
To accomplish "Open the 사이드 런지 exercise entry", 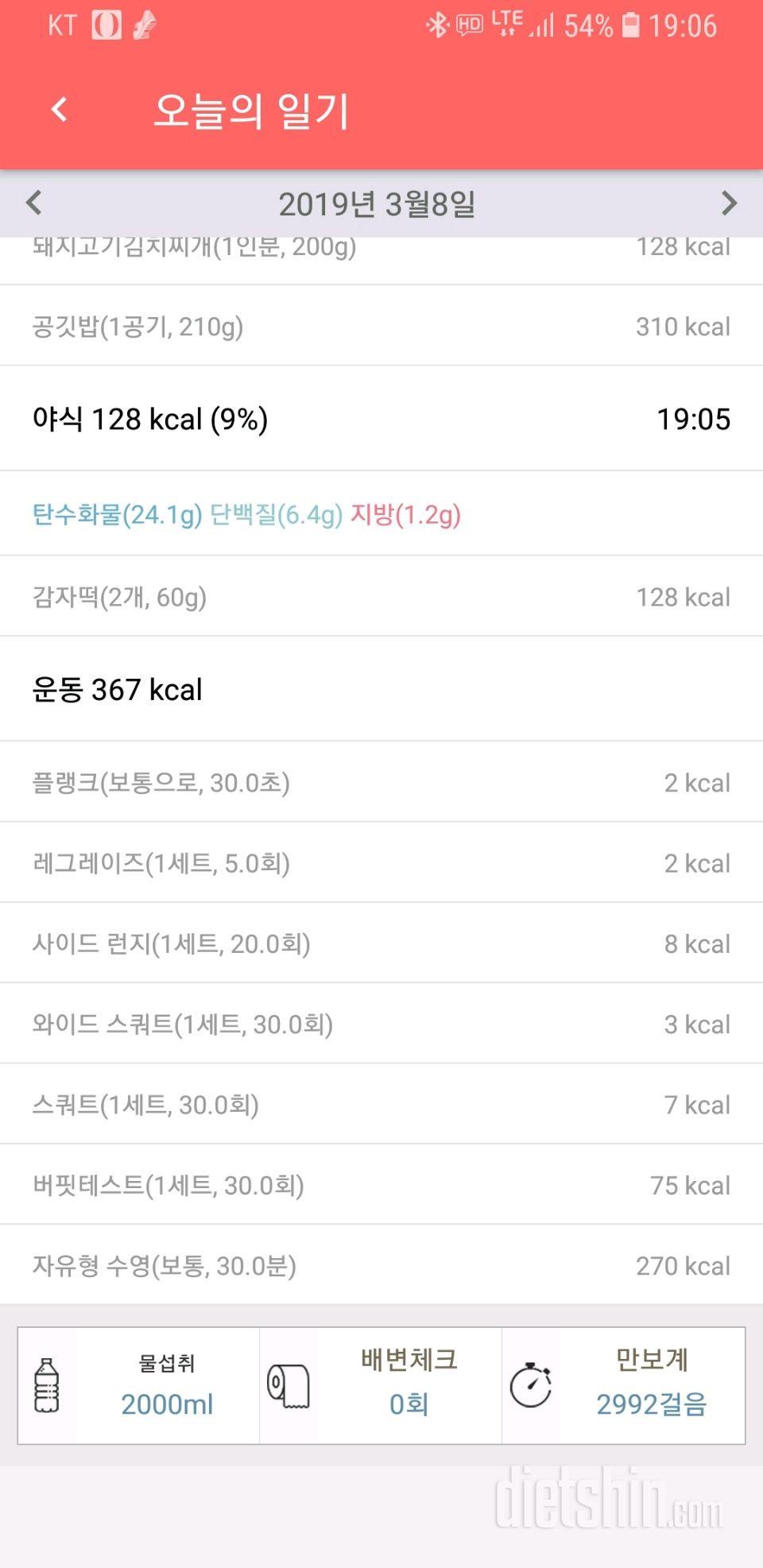I will pyautogui.click(x=381, y=943).
